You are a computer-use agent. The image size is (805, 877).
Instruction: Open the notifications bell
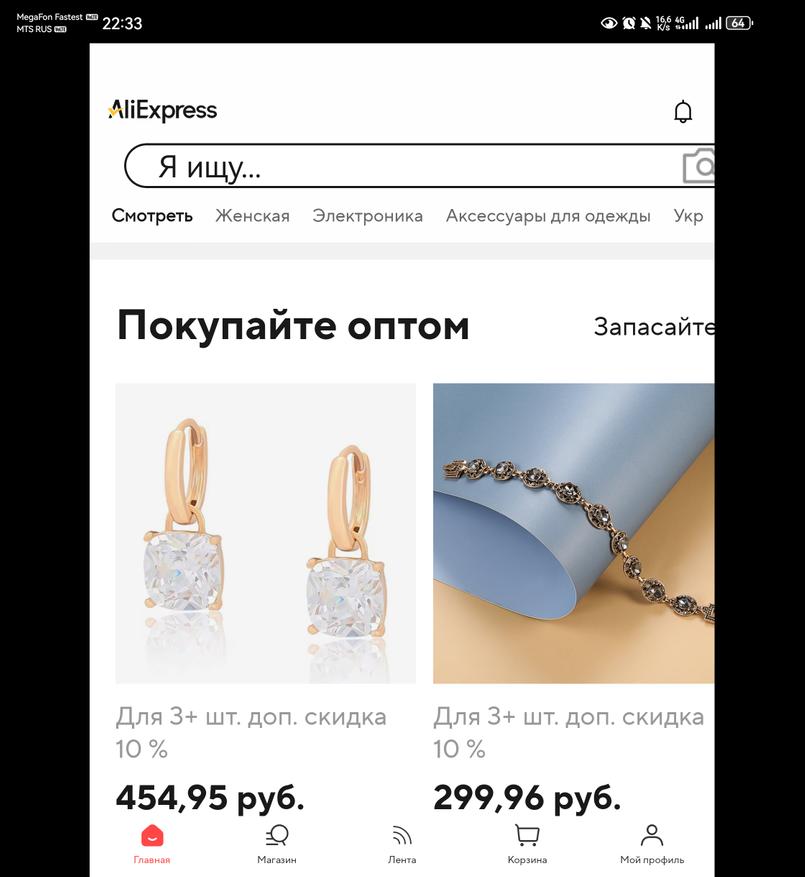(683, 112)
